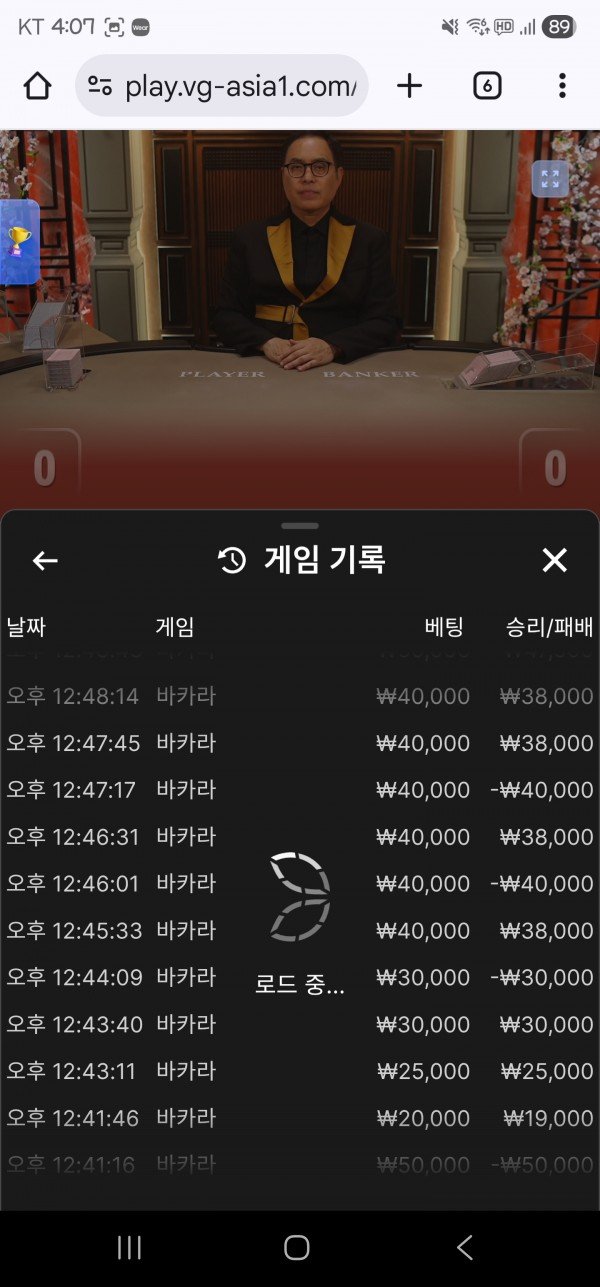Select the 12:45:33 baccarat entry
Image resolution: width=600 pixels, height=1287 pixels.
coord(299,931)
